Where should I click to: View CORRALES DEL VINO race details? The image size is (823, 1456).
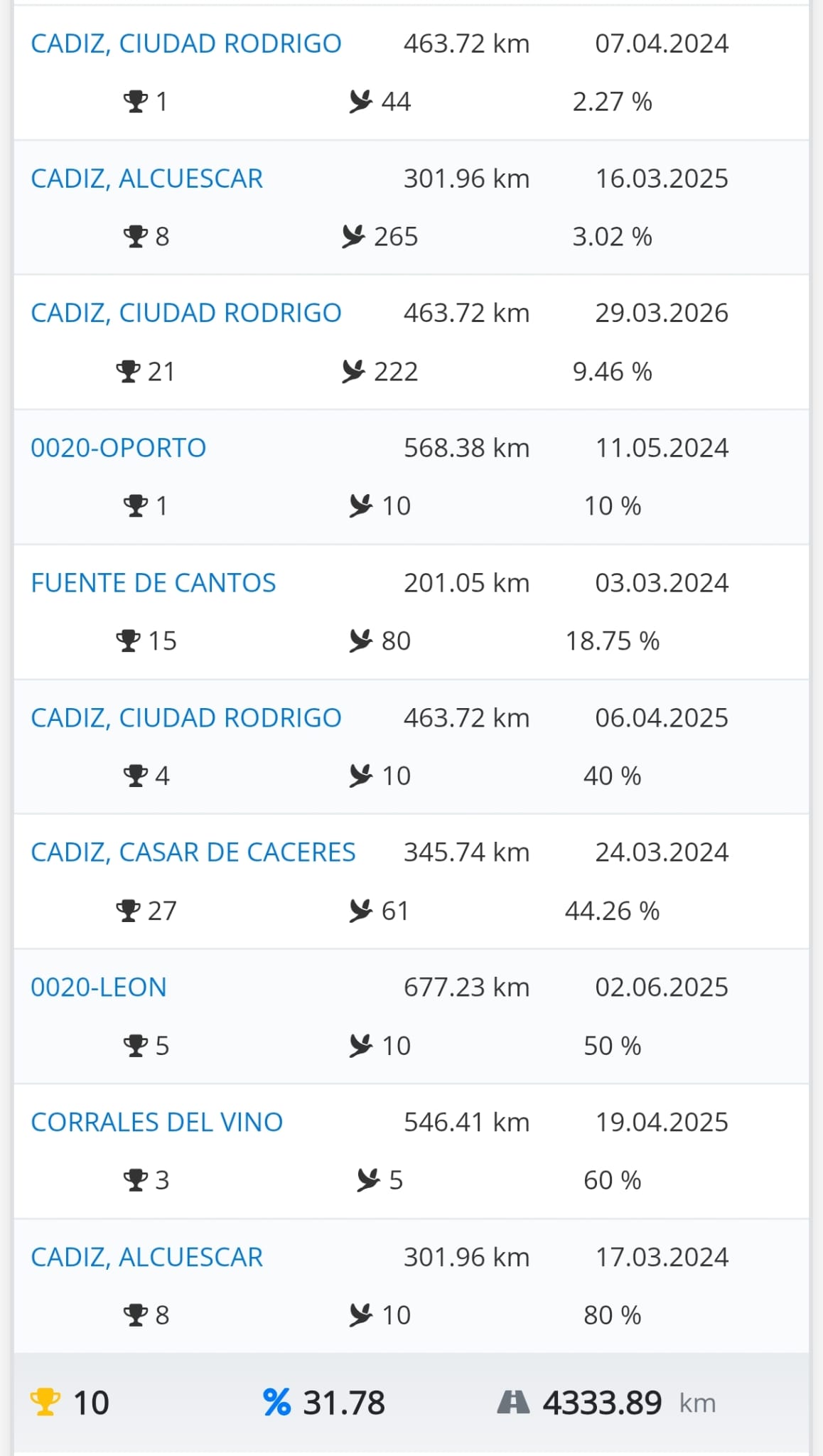pyautogui.click(x=156, y=1123)
